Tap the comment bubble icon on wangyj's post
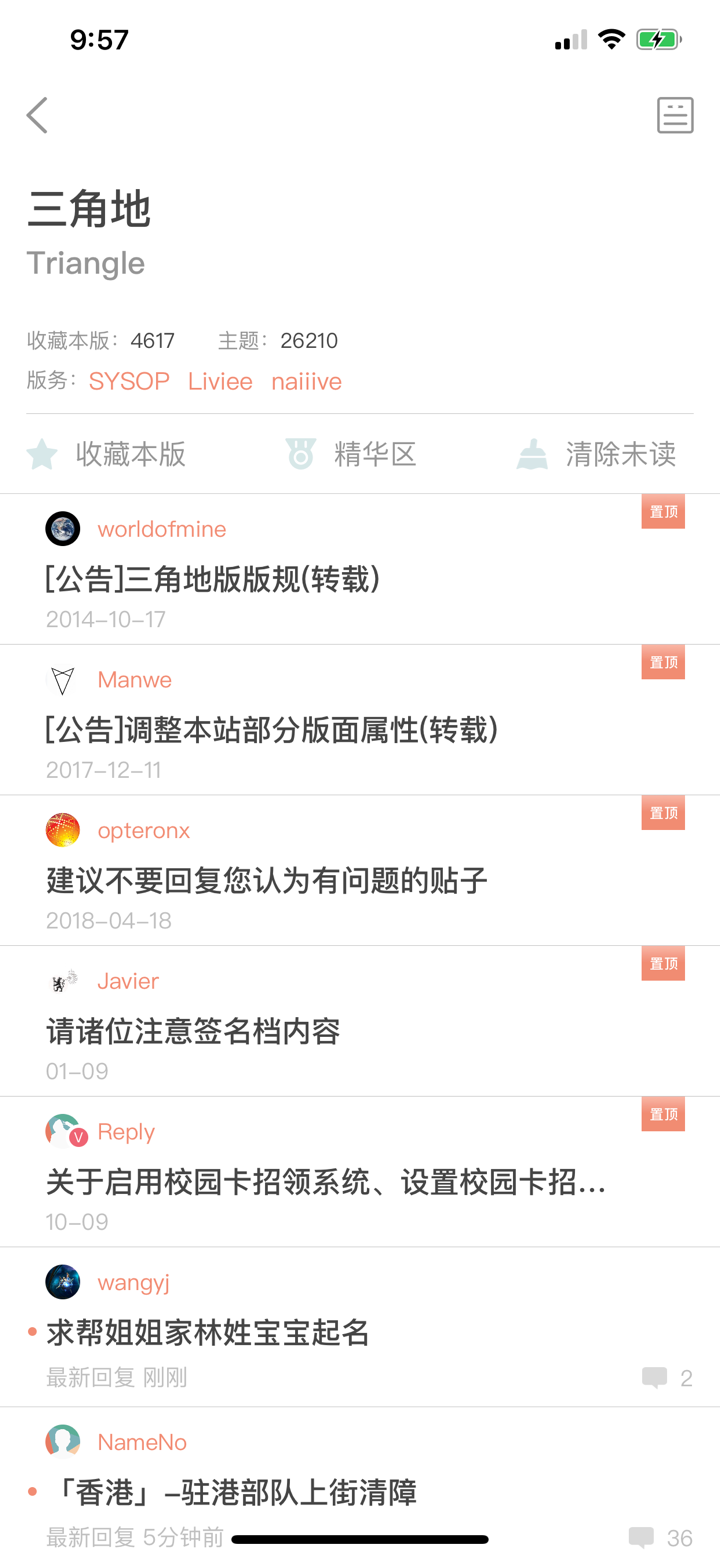720x1558 pixels. 655,1377
